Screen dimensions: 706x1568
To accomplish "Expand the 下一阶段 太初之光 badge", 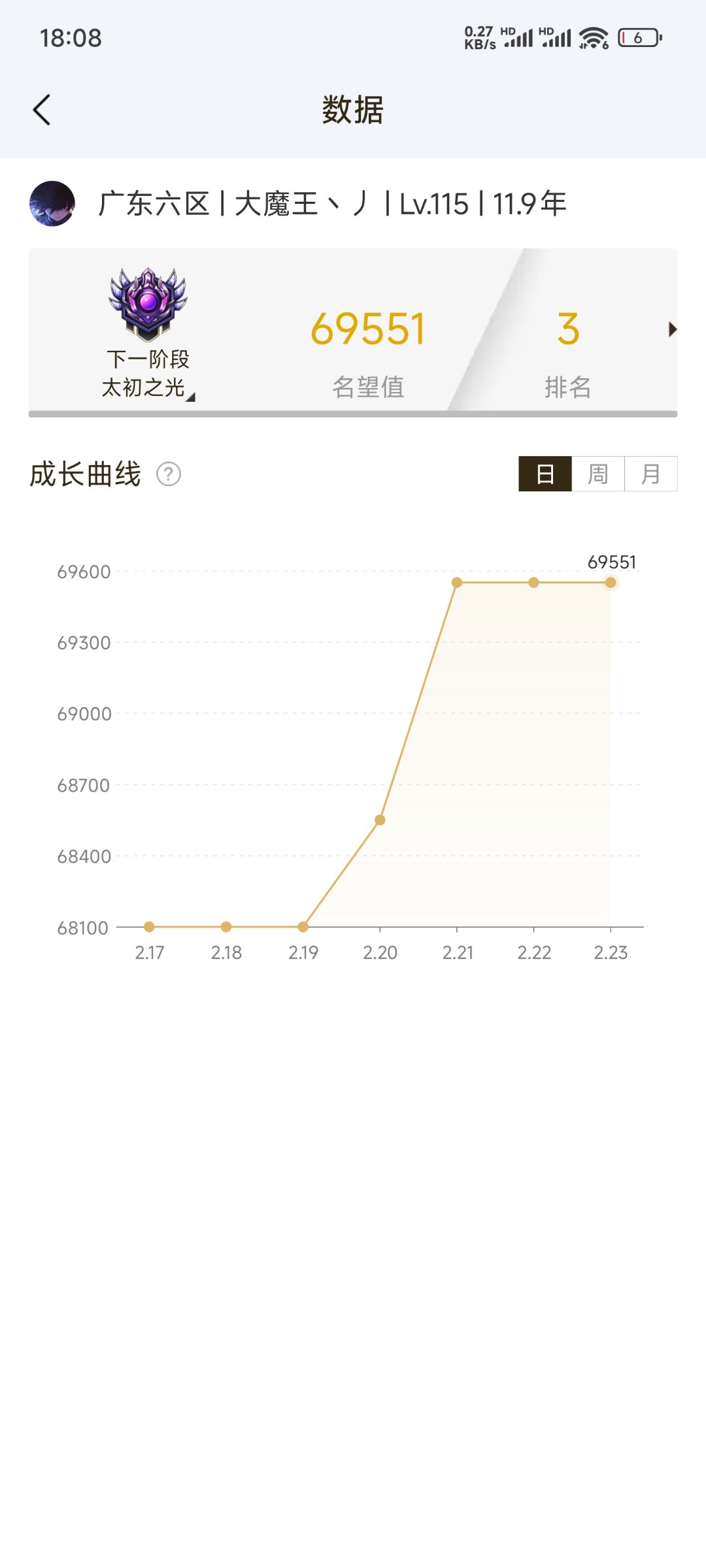I will (148, 333).
